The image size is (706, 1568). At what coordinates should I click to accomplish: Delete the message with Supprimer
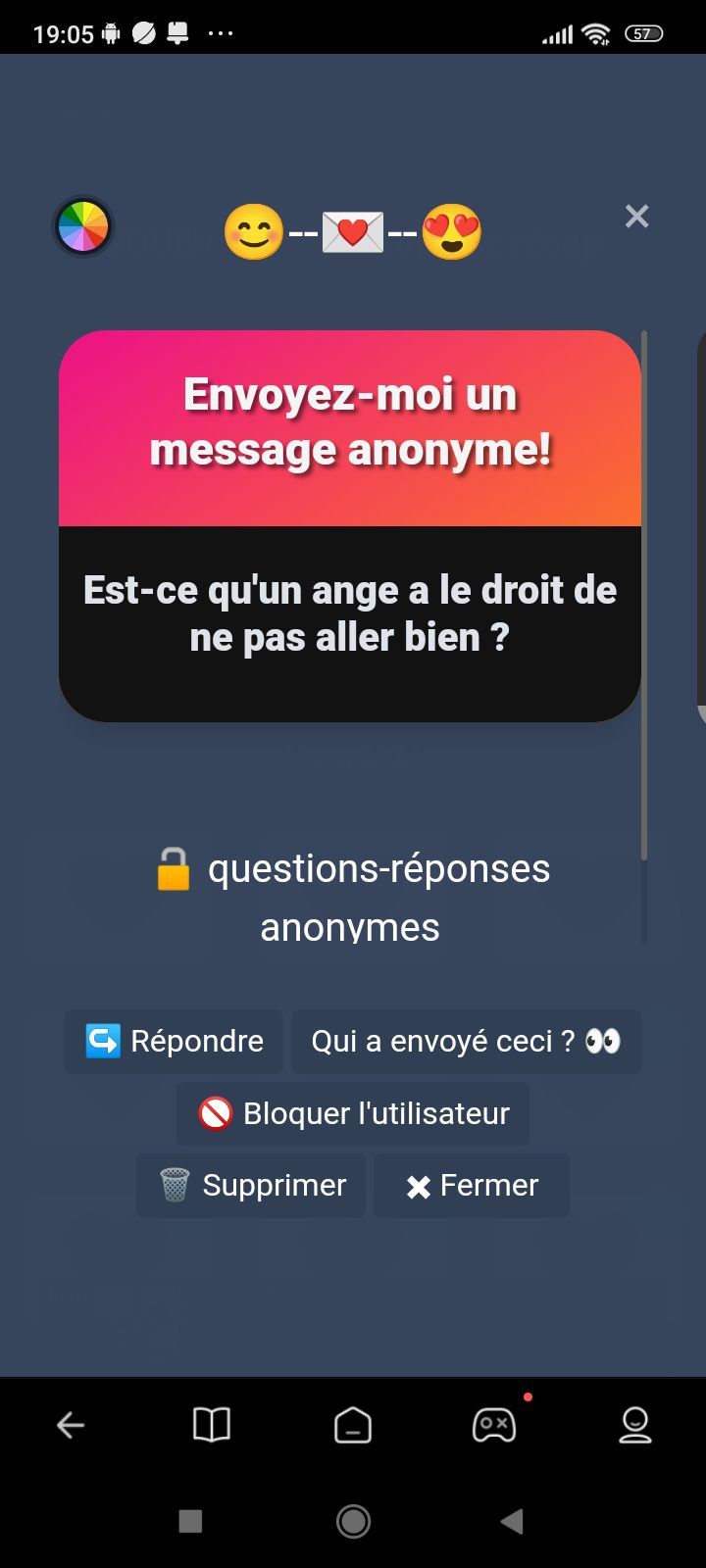251,1185
